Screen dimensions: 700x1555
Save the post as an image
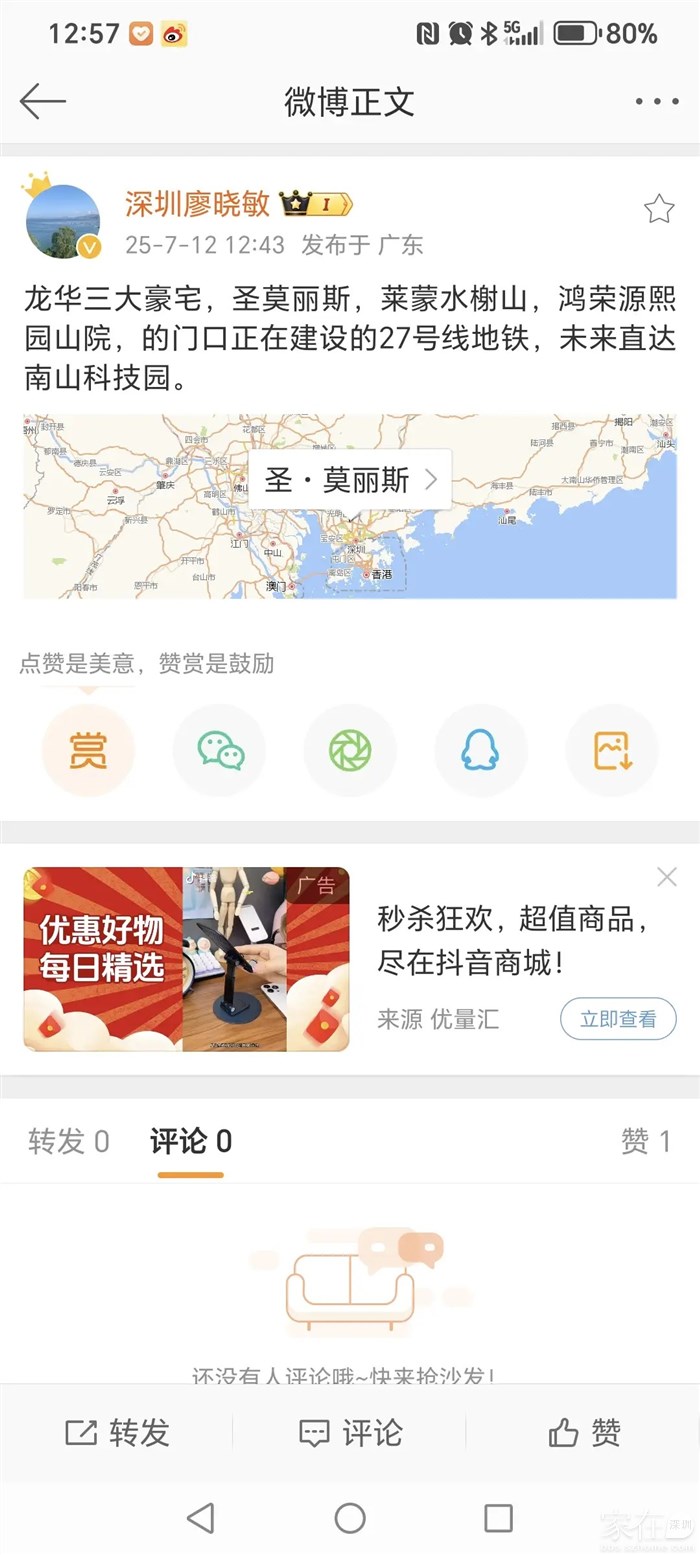[x=612, y=750]
